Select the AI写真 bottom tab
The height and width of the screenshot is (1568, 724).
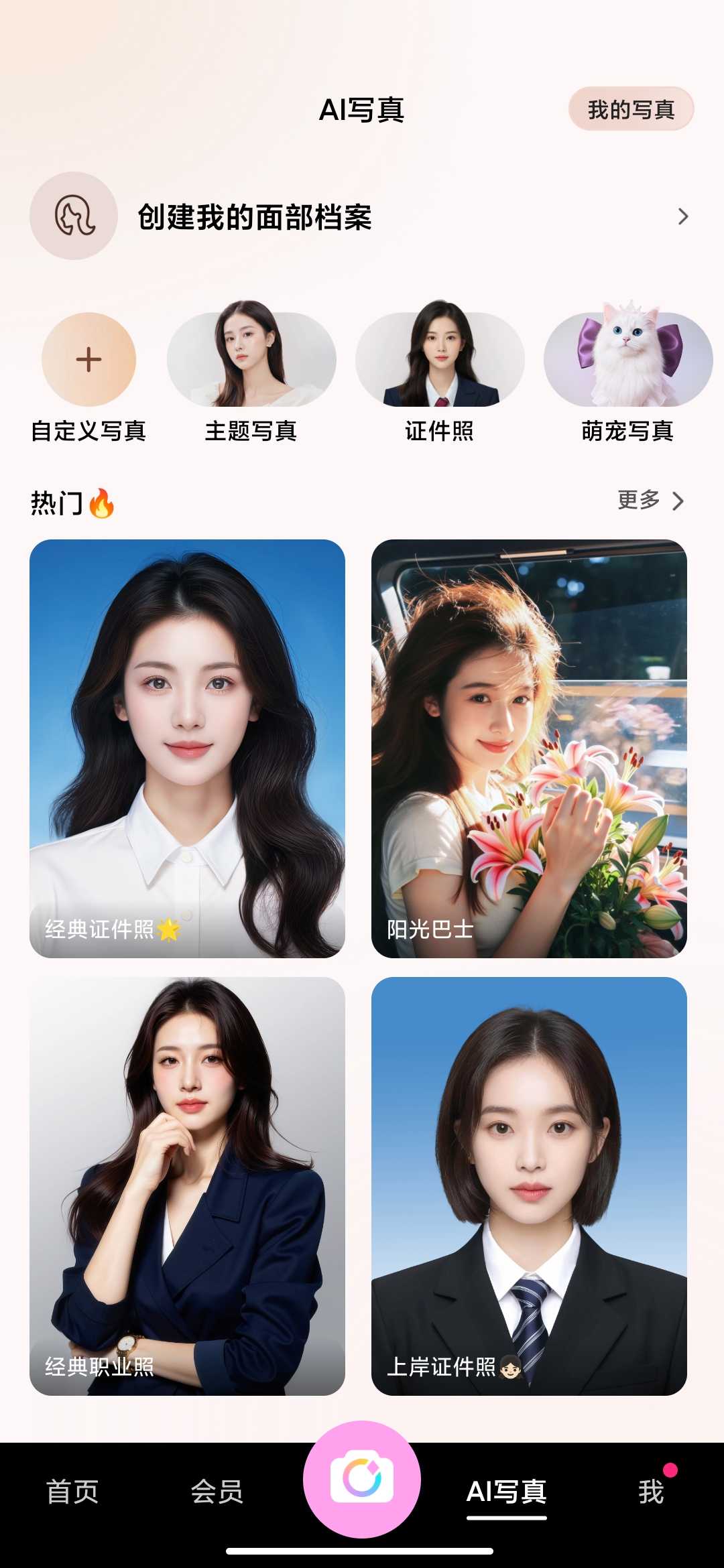[x=507, y=1492]
